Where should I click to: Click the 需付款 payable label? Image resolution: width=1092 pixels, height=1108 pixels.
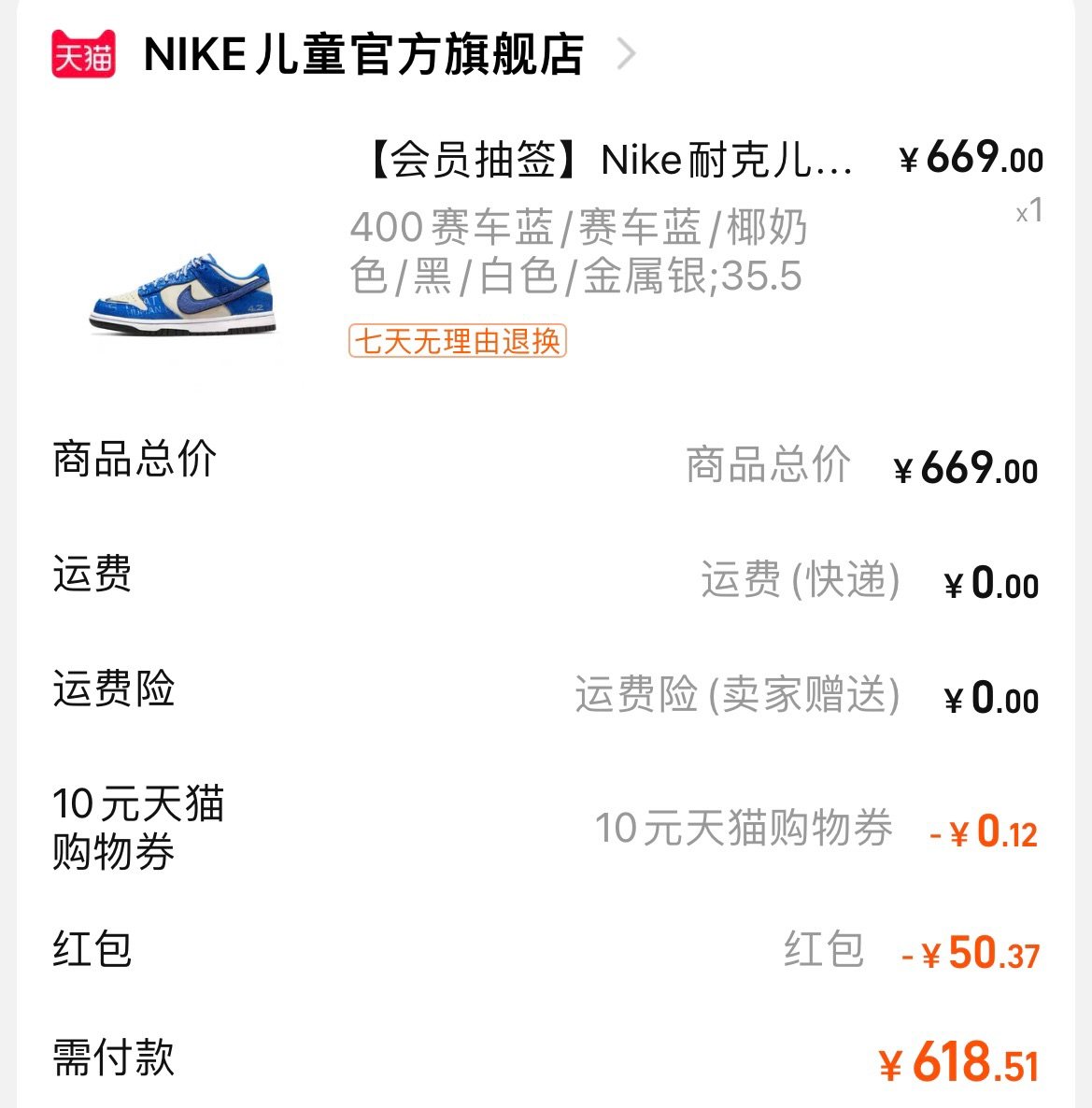[x=110, y=1060]
